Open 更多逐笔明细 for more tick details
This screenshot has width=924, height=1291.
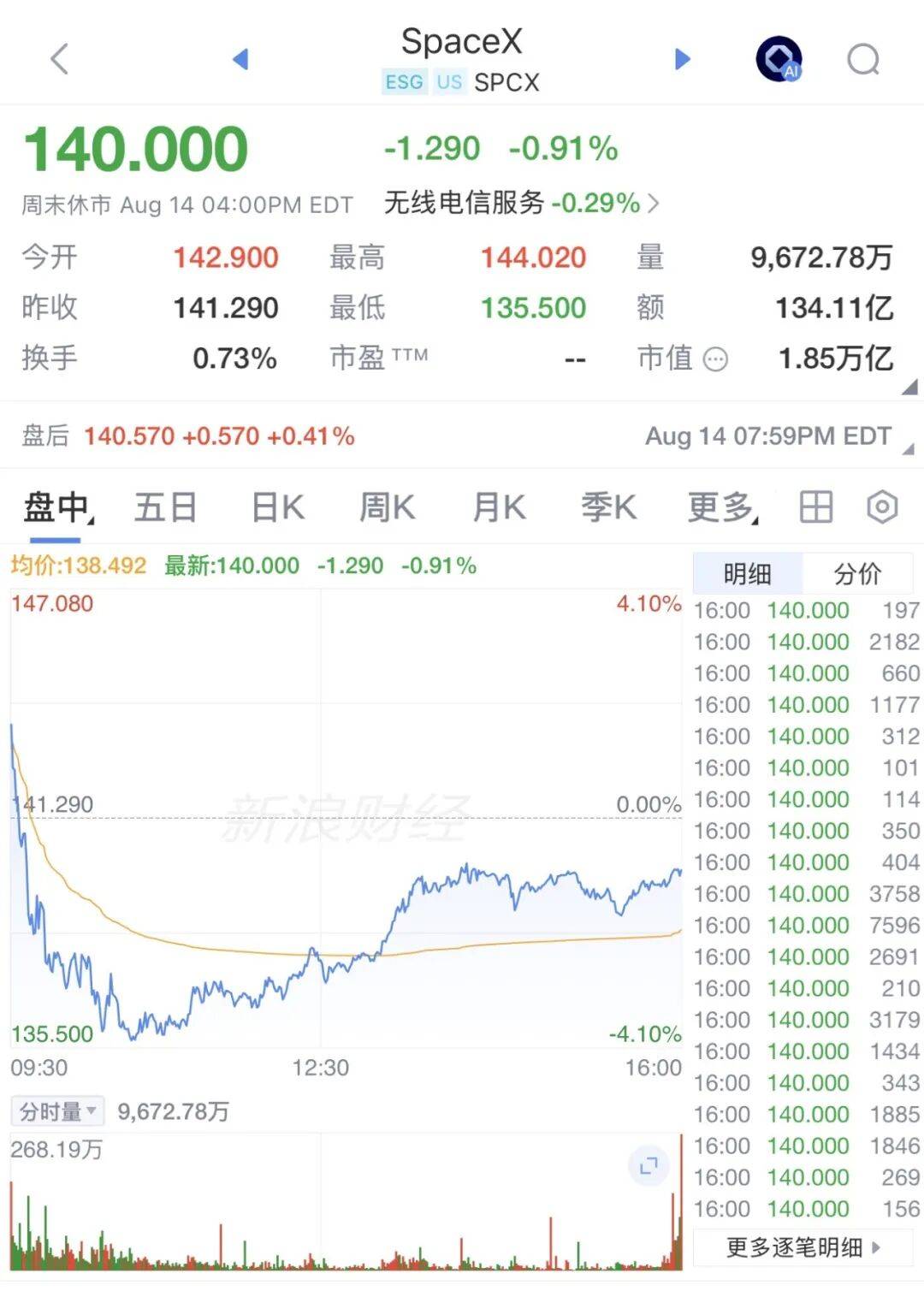coord(803,1247)
